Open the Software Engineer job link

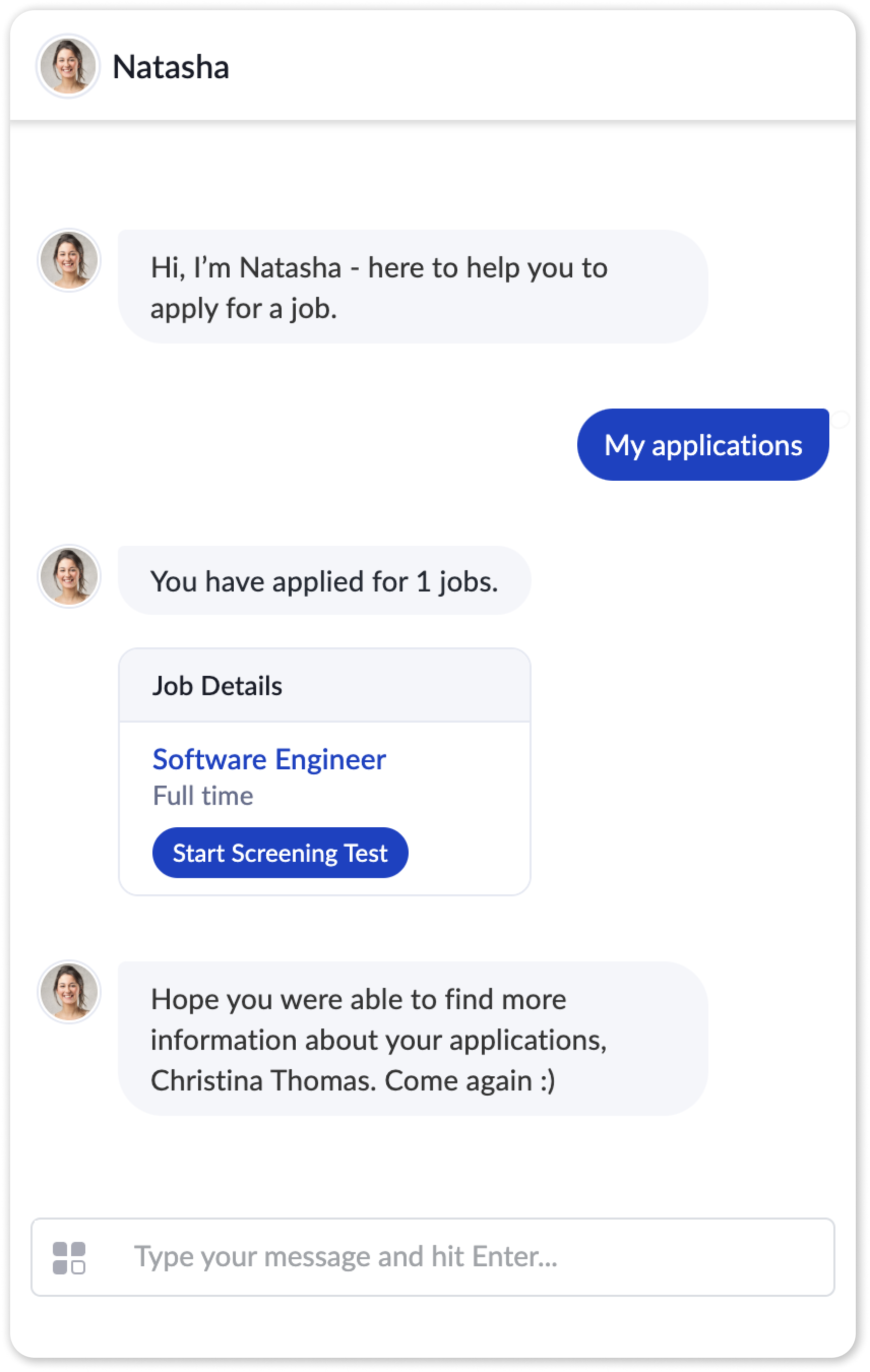[269, 759]
